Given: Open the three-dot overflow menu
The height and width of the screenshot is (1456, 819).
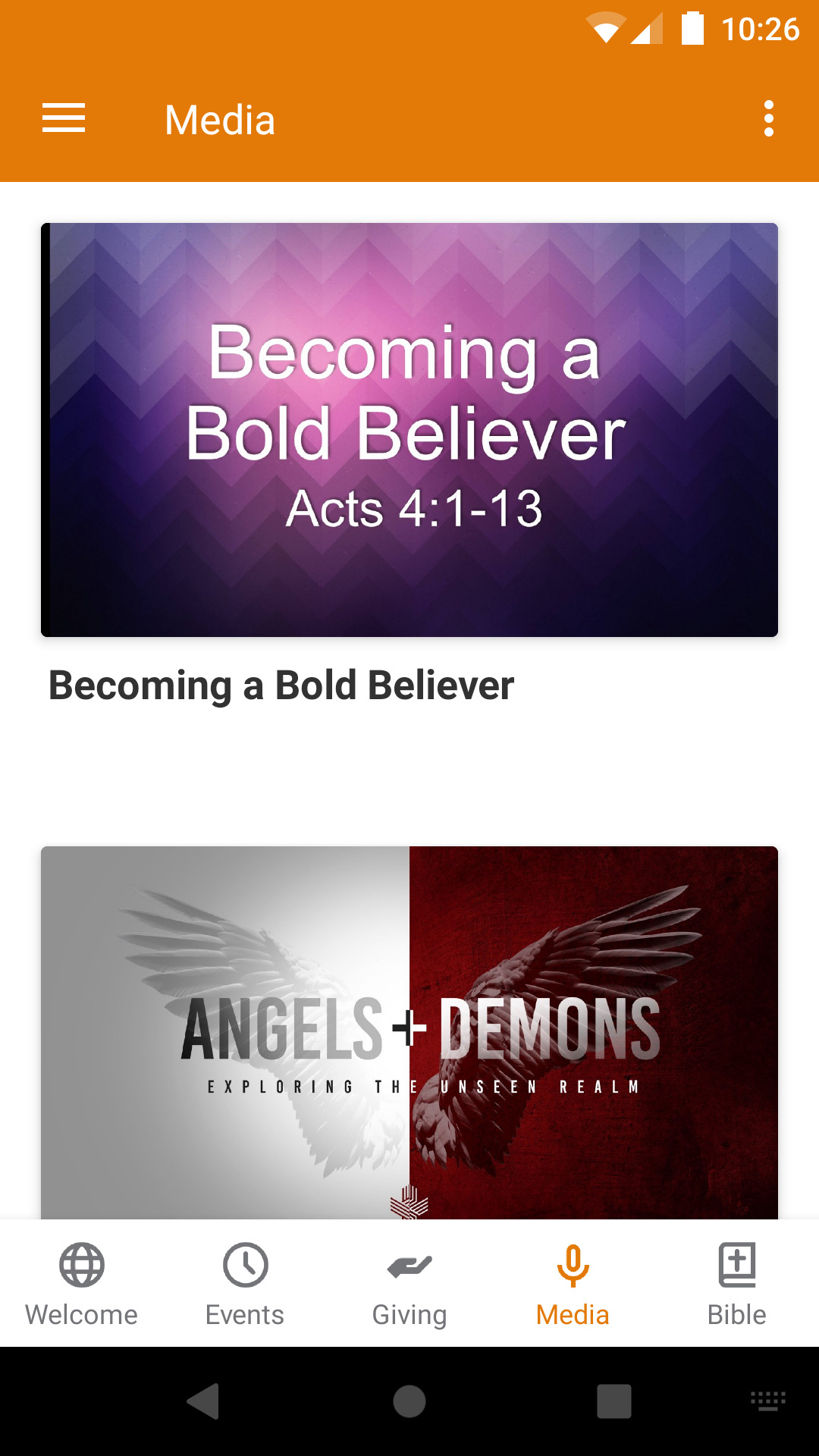Looking at the screenshot, I should (768, 118).
